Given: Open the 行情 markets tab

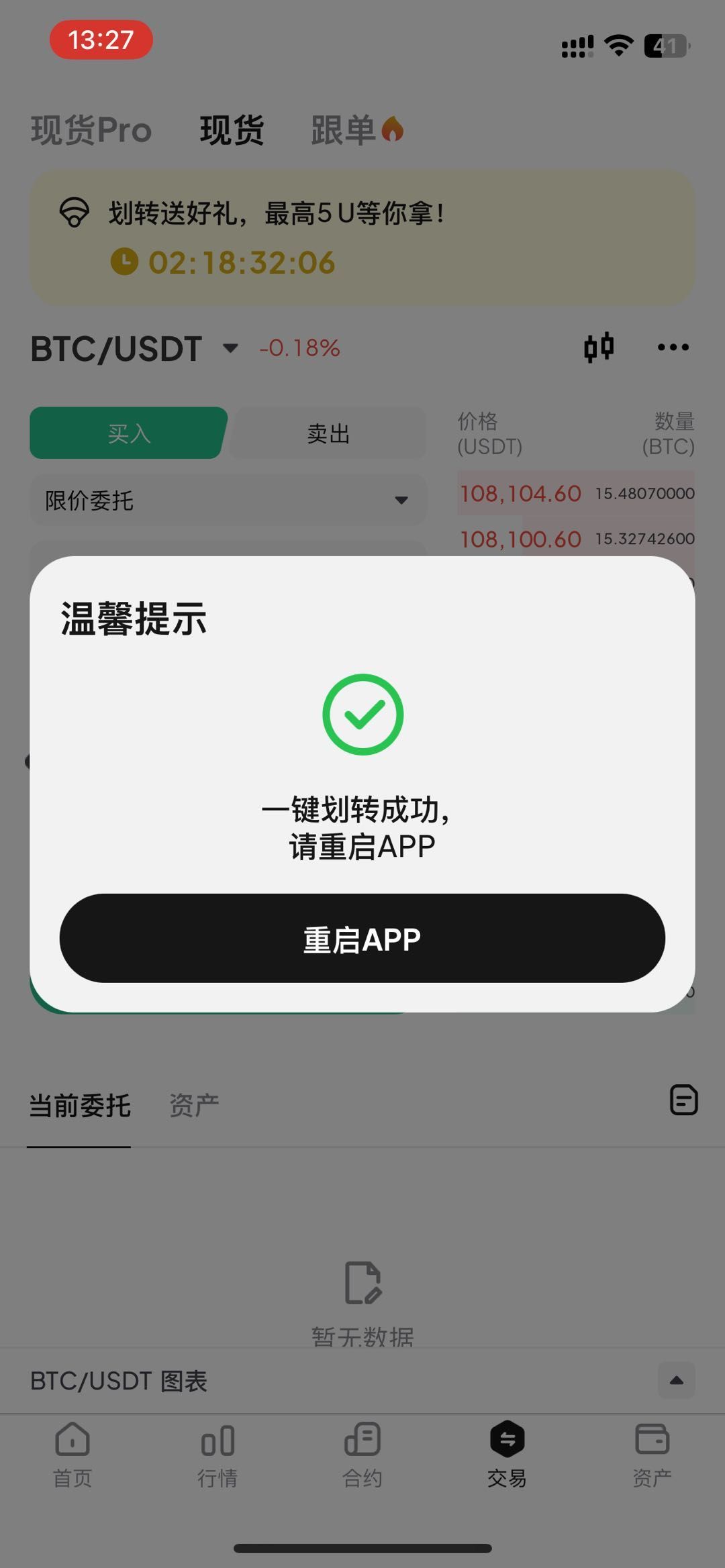Looking at the screenshot, I should coord(217,1453).
